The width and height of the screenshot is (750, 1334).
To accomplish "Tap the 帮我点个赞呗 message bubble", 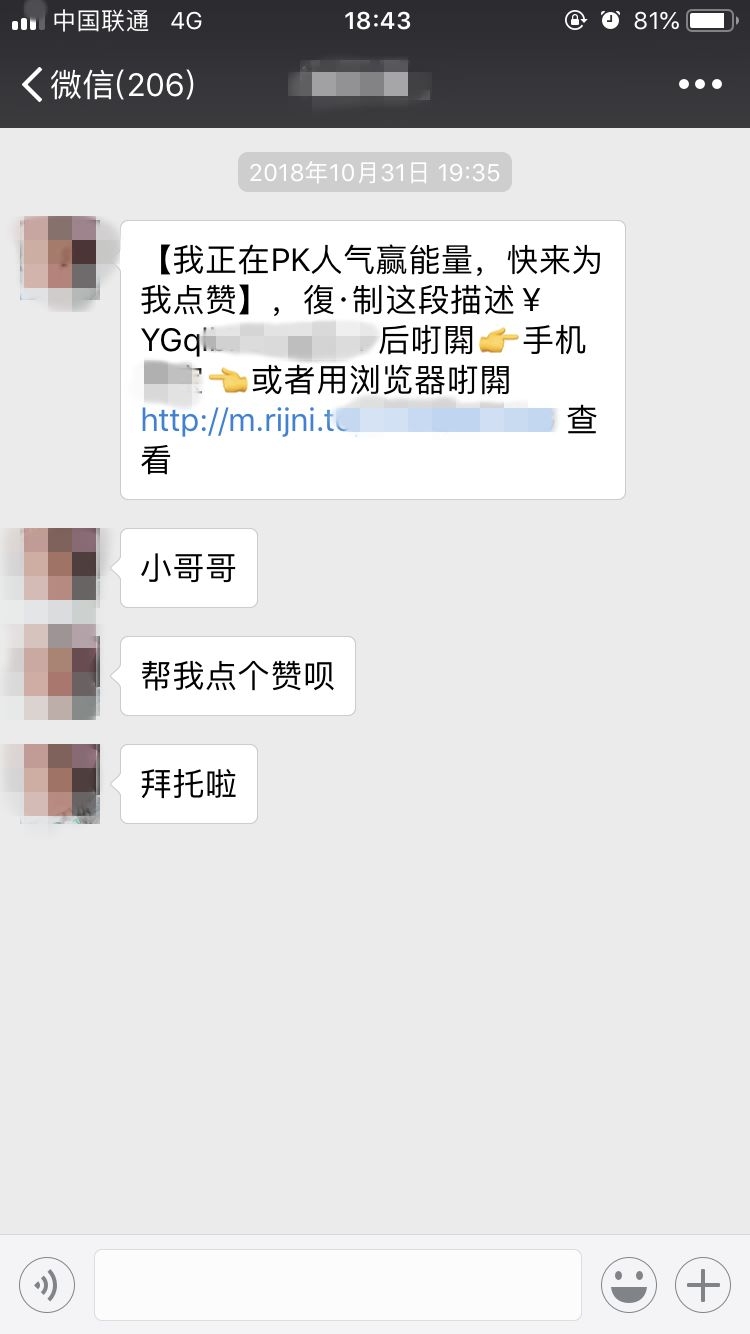I will tap(236, 675).
